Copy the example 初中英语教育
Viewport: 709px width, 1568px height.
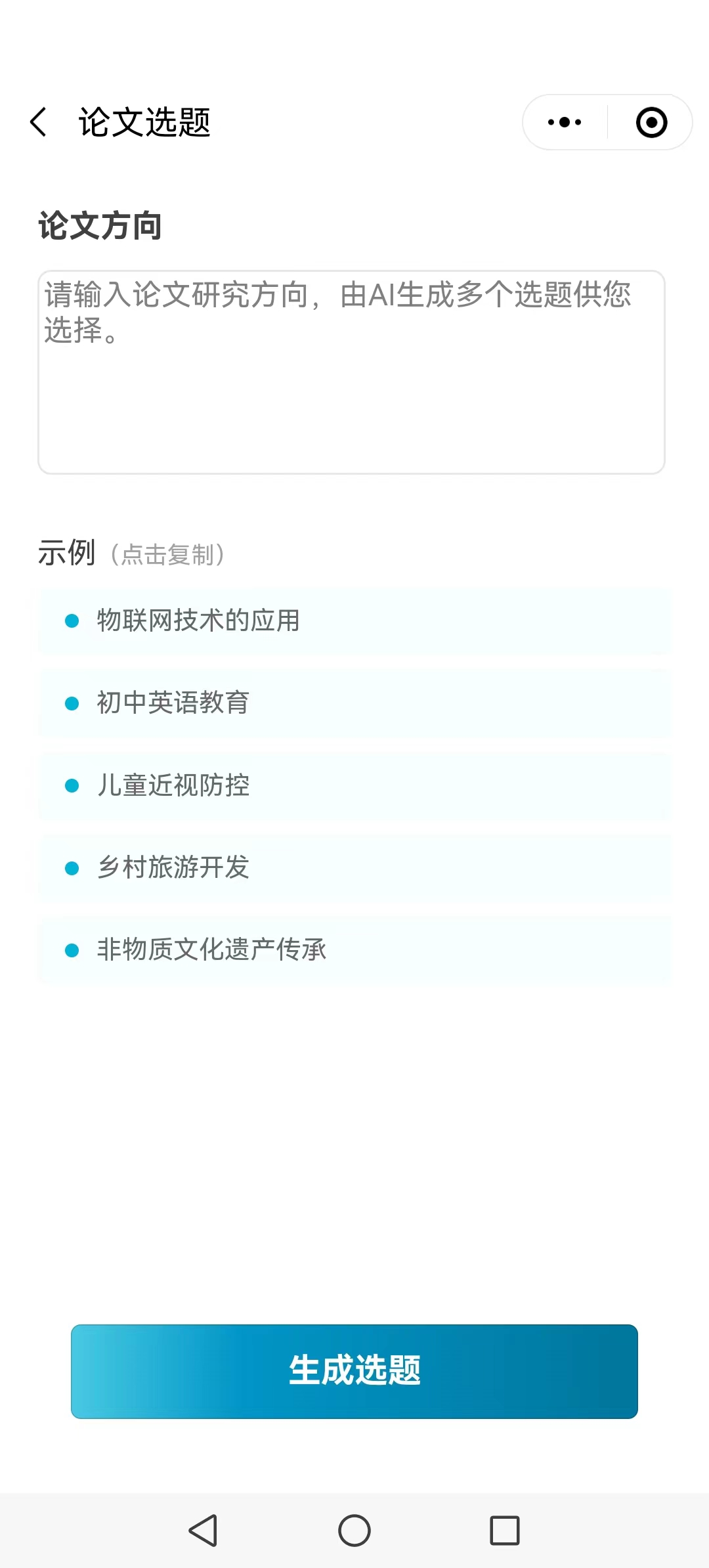(x=354, y=703)
